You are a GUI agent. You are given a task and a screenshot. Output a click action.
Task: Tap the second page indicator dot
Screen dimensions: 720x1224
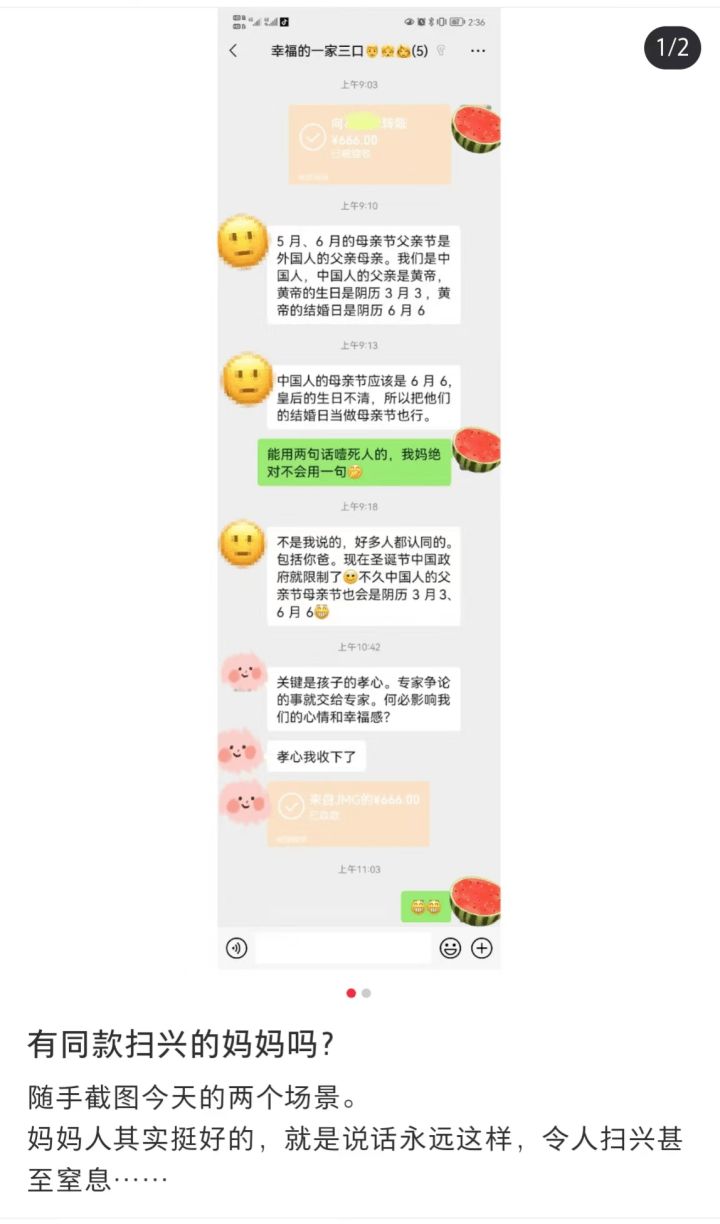coord(367,993)
